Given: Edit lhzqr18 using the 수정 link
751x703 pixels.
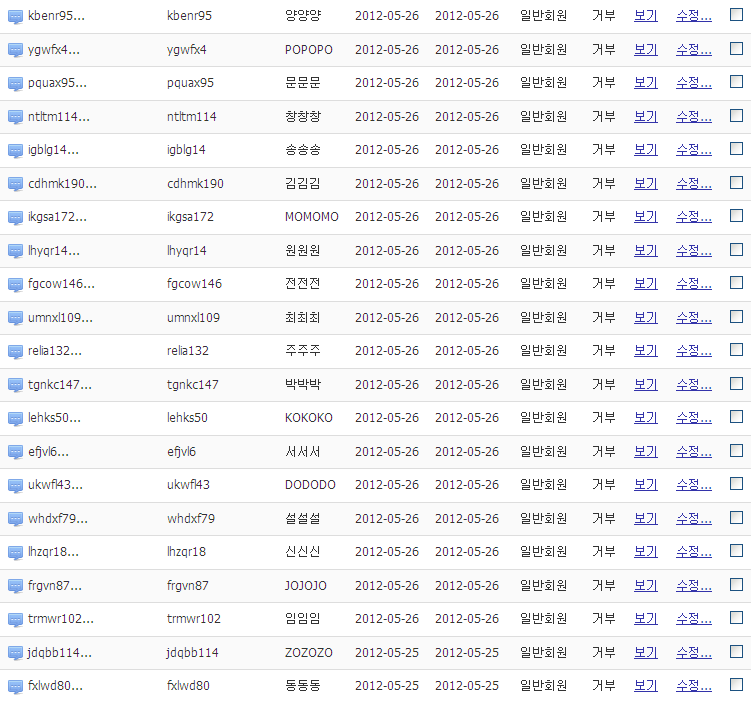Looking at the screenshot, I should click(692, 552).
